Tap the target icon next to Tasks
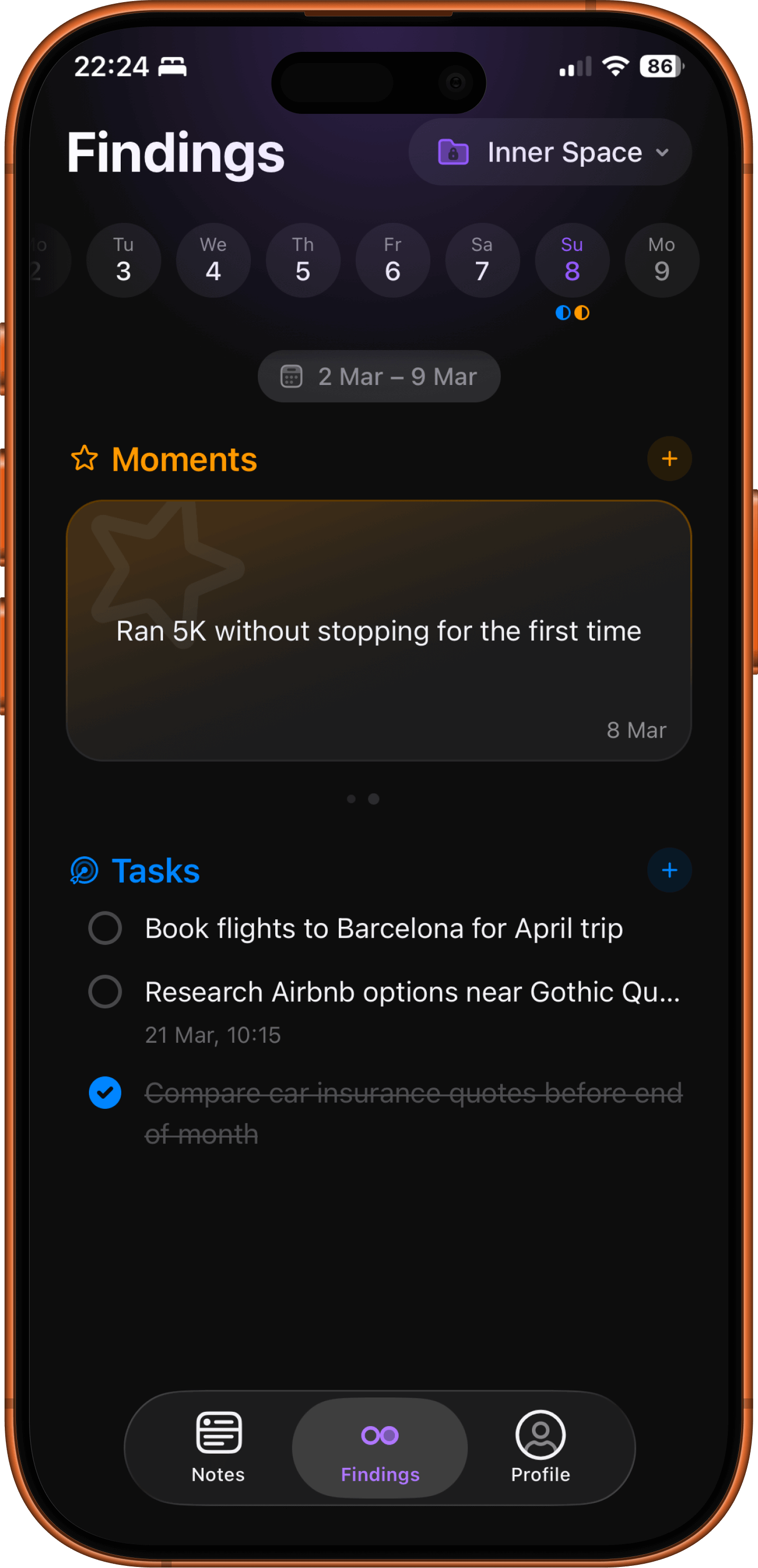Screen dimensions: 758x1568 click(x=85, y=871)
